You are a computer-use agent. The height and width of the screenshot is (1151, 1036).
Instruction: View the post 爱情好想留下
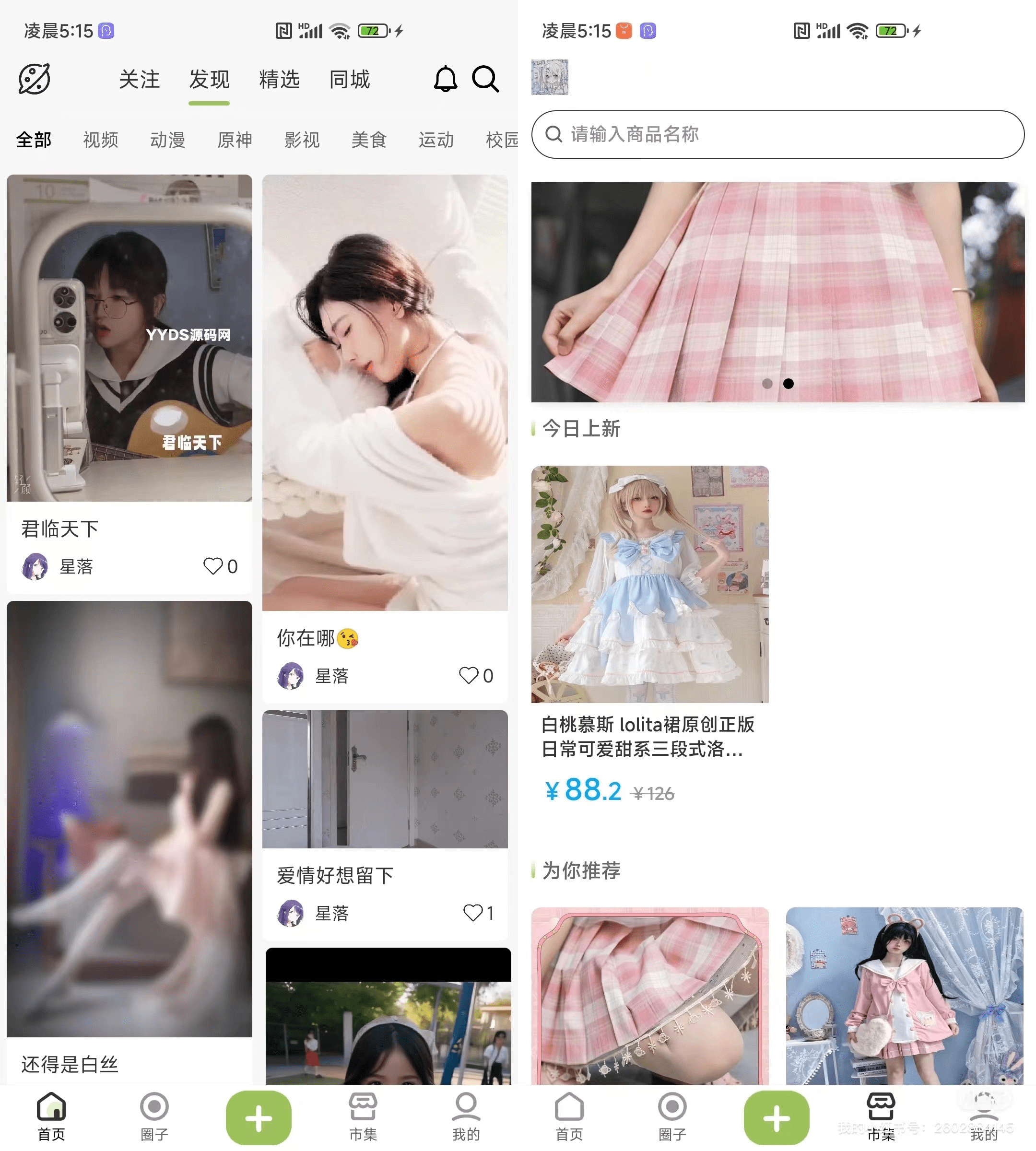point(385,797)
